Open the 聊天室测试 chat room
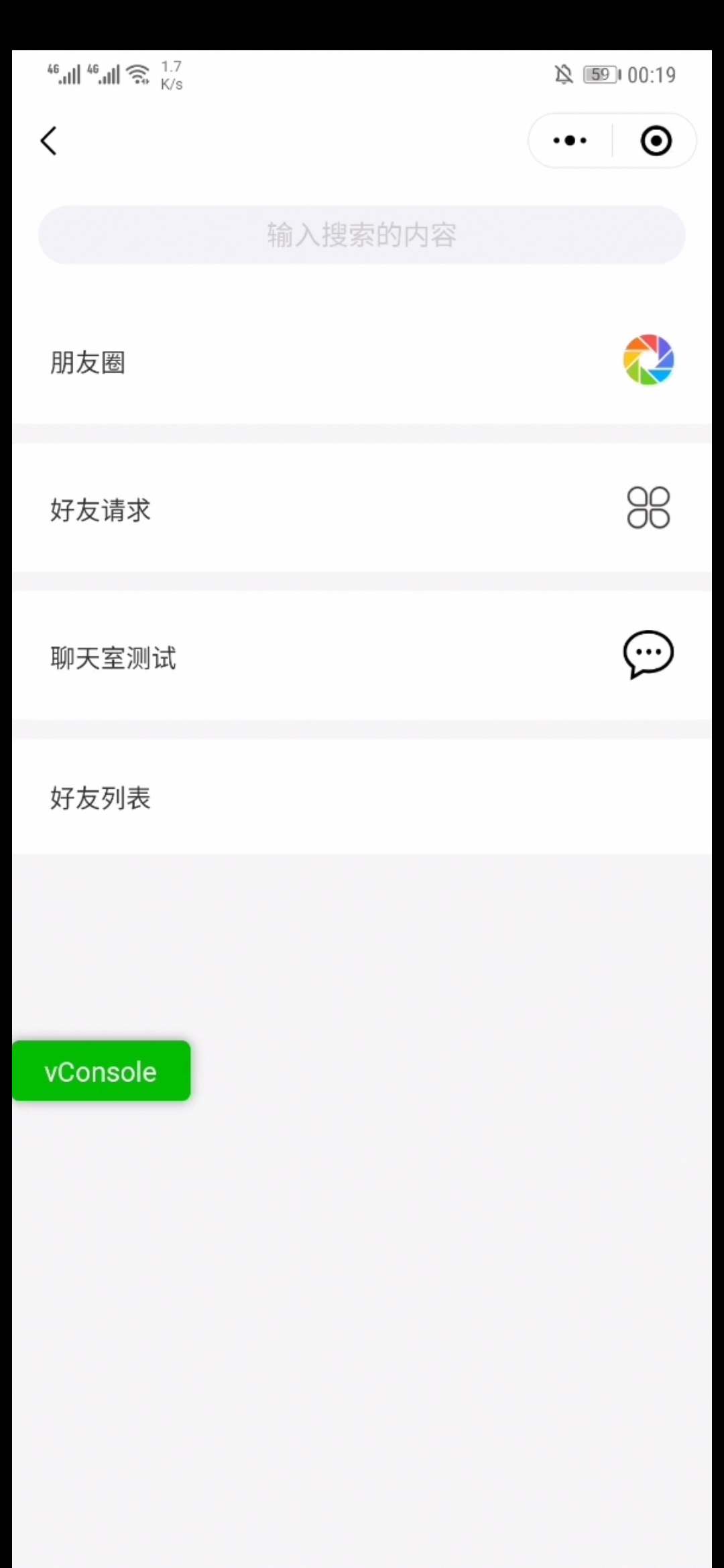The image size is (724, 1568). 113,658
